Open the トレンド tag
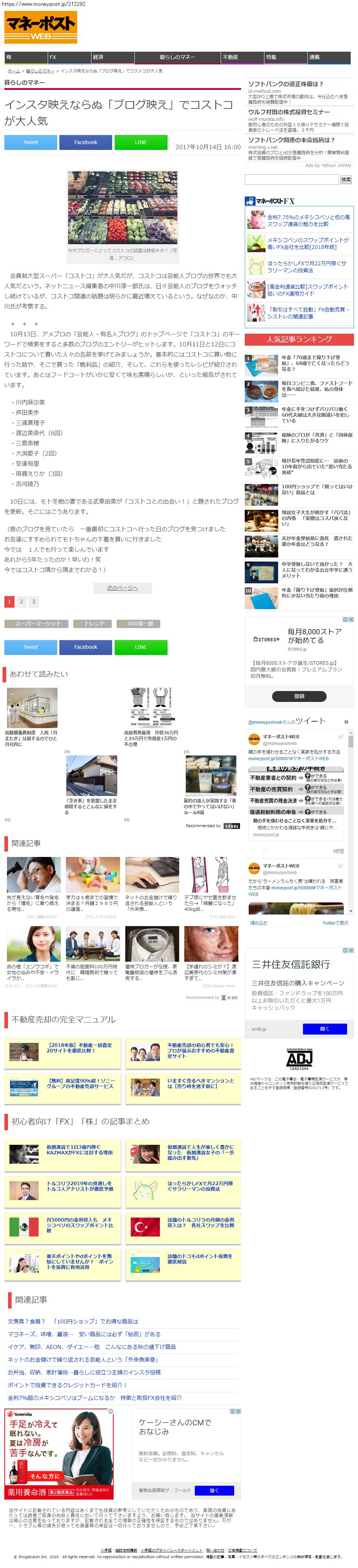 point(92,623)
